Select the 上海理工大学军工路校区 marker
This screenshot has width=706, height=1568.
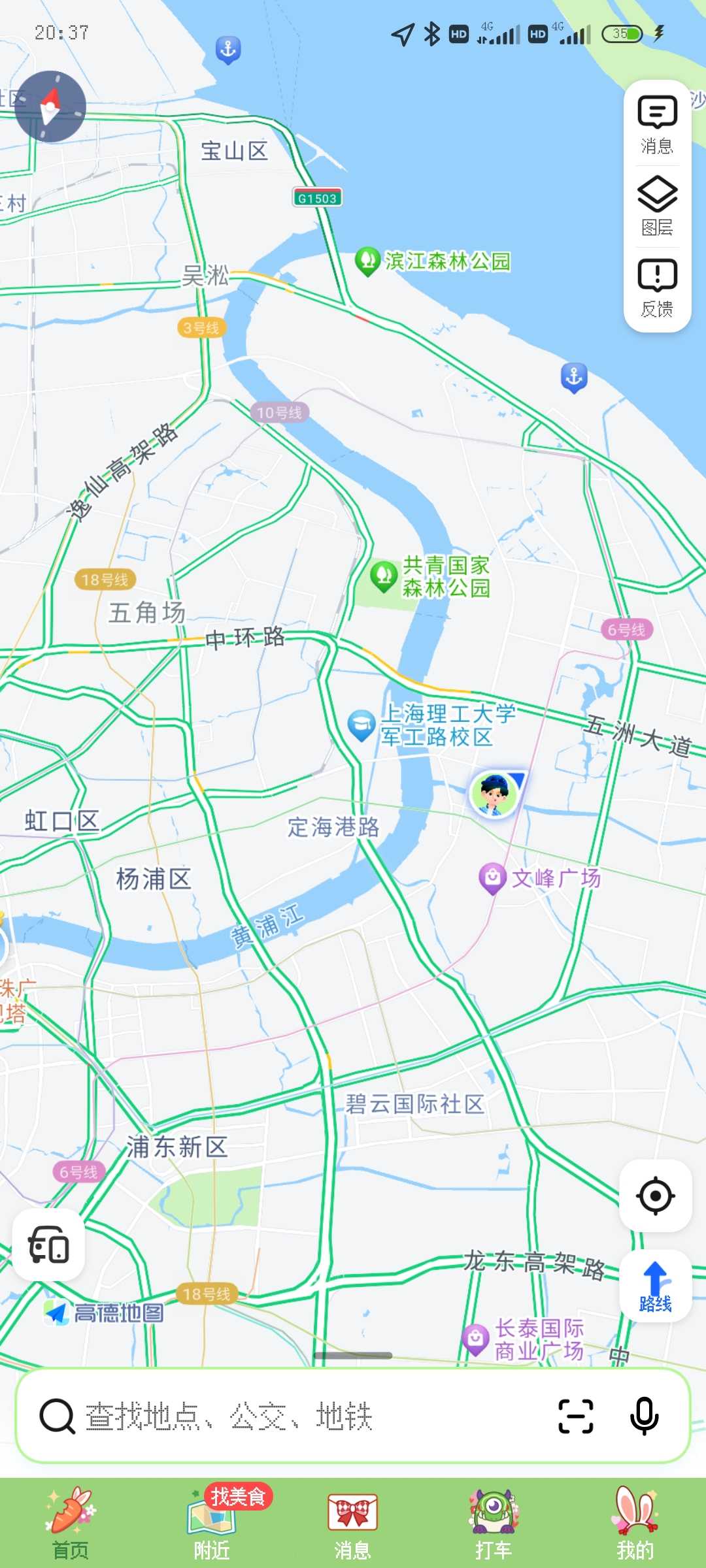pos(431,725)
